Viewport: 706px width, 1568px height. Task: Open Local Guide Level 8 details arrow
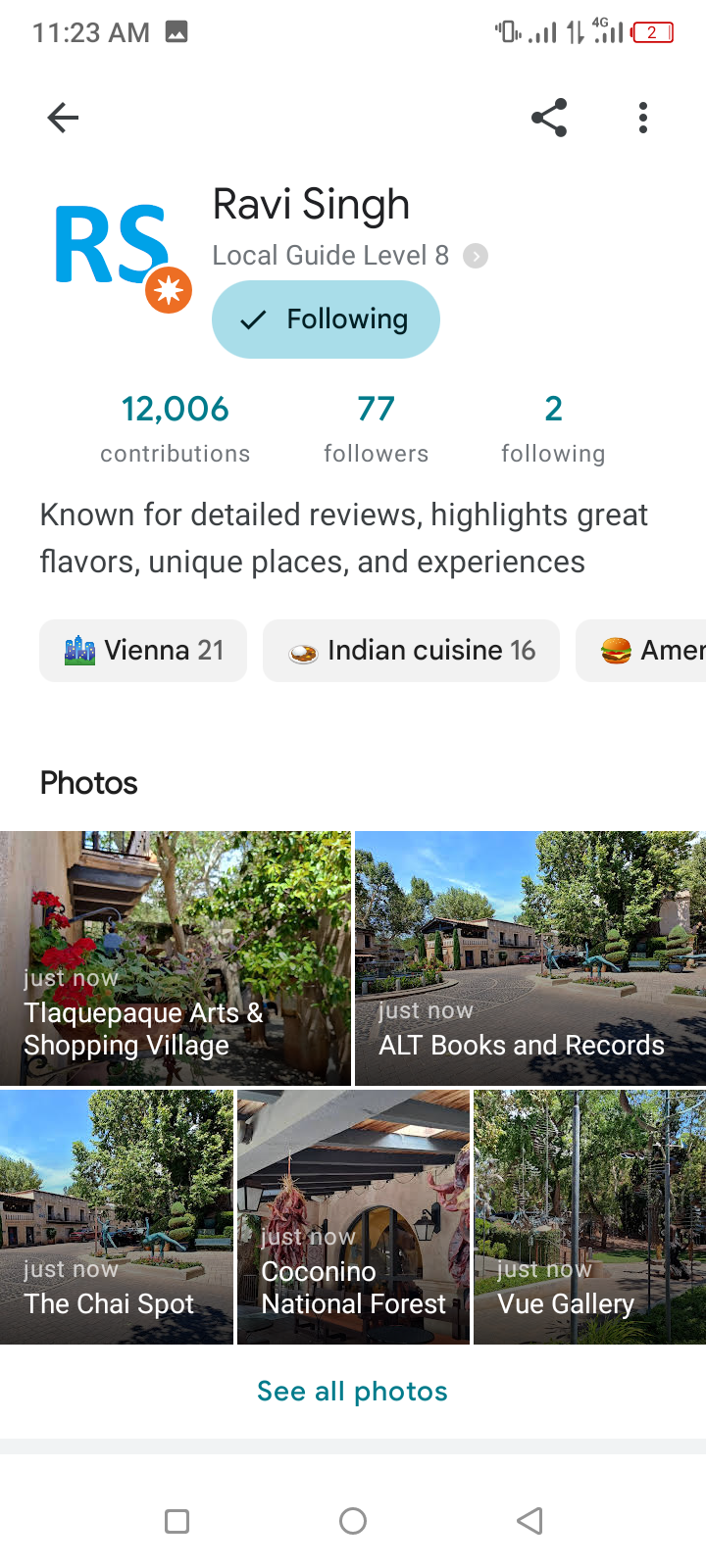476,256
